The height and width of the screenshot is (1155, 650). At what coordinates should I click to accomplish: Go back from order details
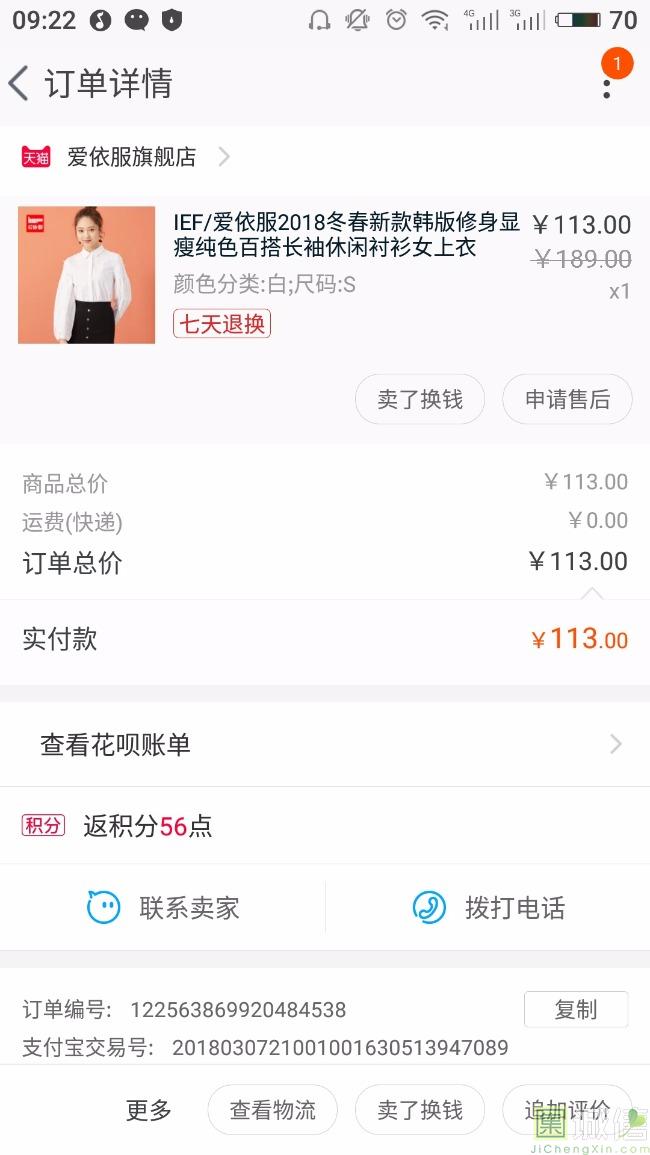coord(20,84)
